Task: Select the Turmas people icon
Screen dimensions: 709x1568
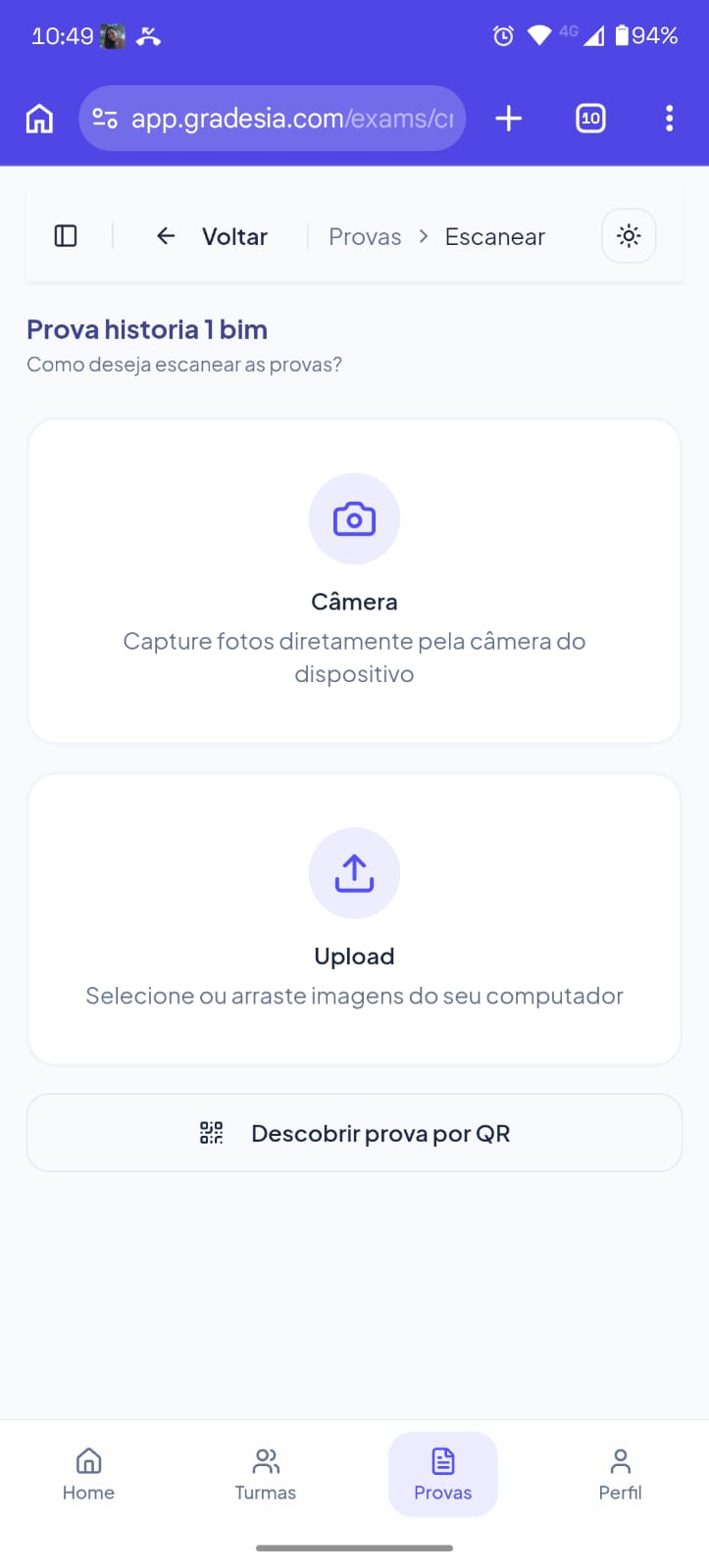Action: 265,1460
